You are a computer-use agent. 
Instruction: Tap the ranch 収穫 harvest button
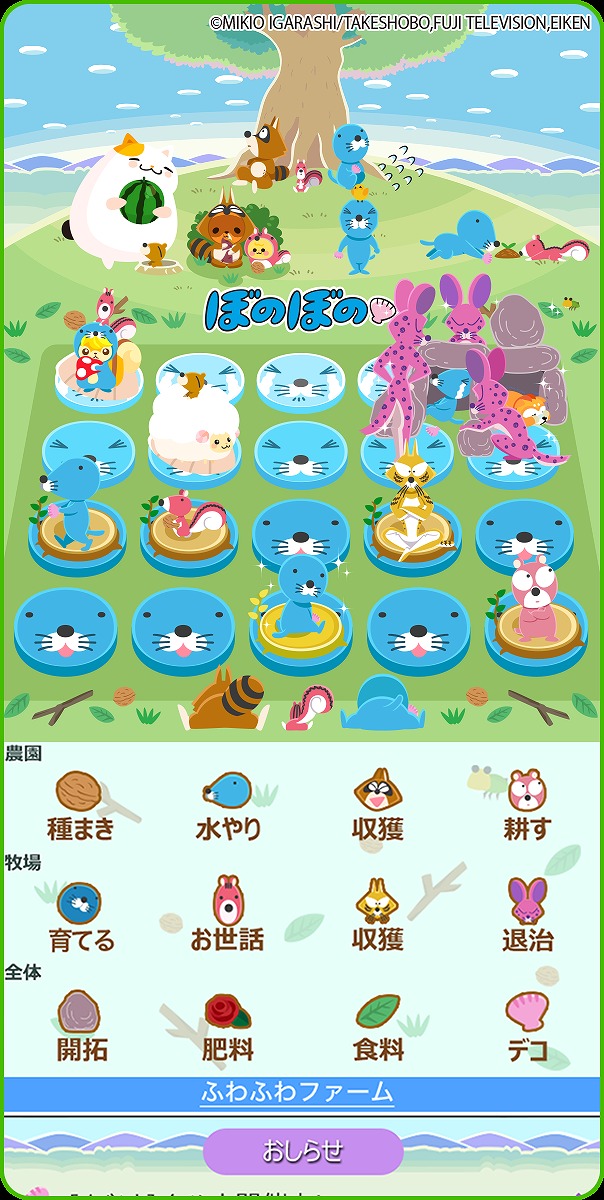click(x=378, y=917)
